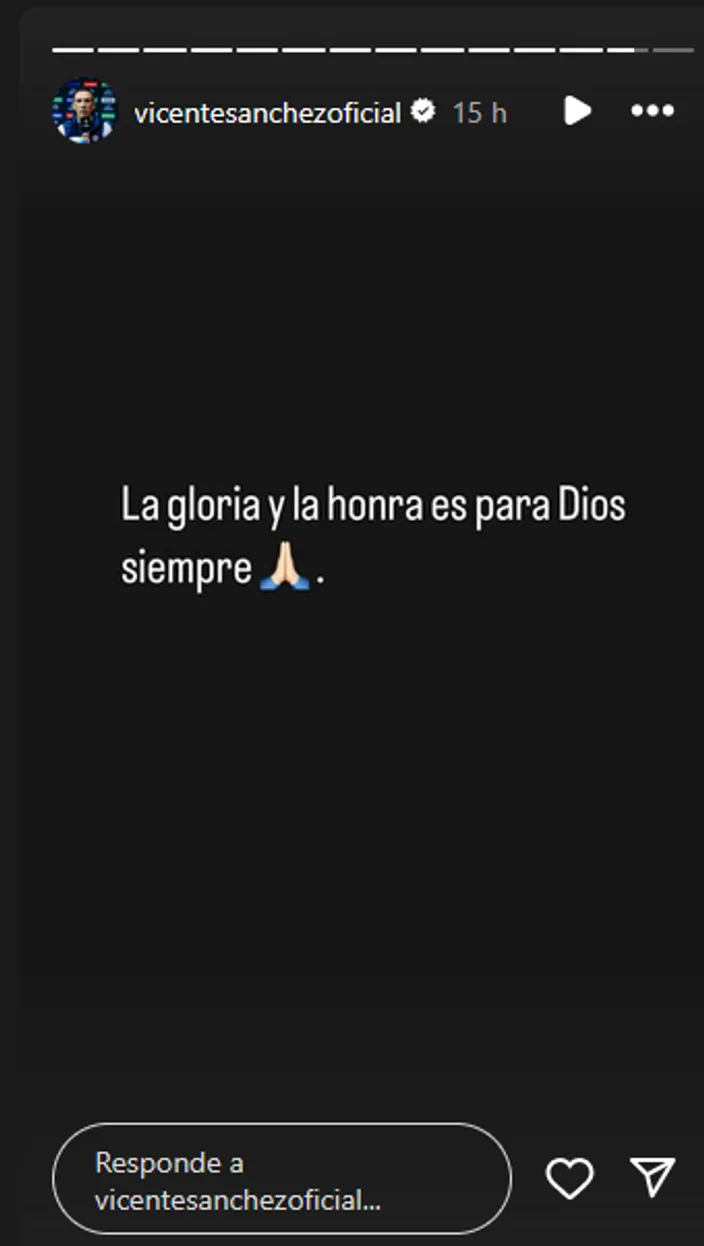Share the story with the paper plane icon
This screenshot has width=704, height=1246.
[653, 1177]
